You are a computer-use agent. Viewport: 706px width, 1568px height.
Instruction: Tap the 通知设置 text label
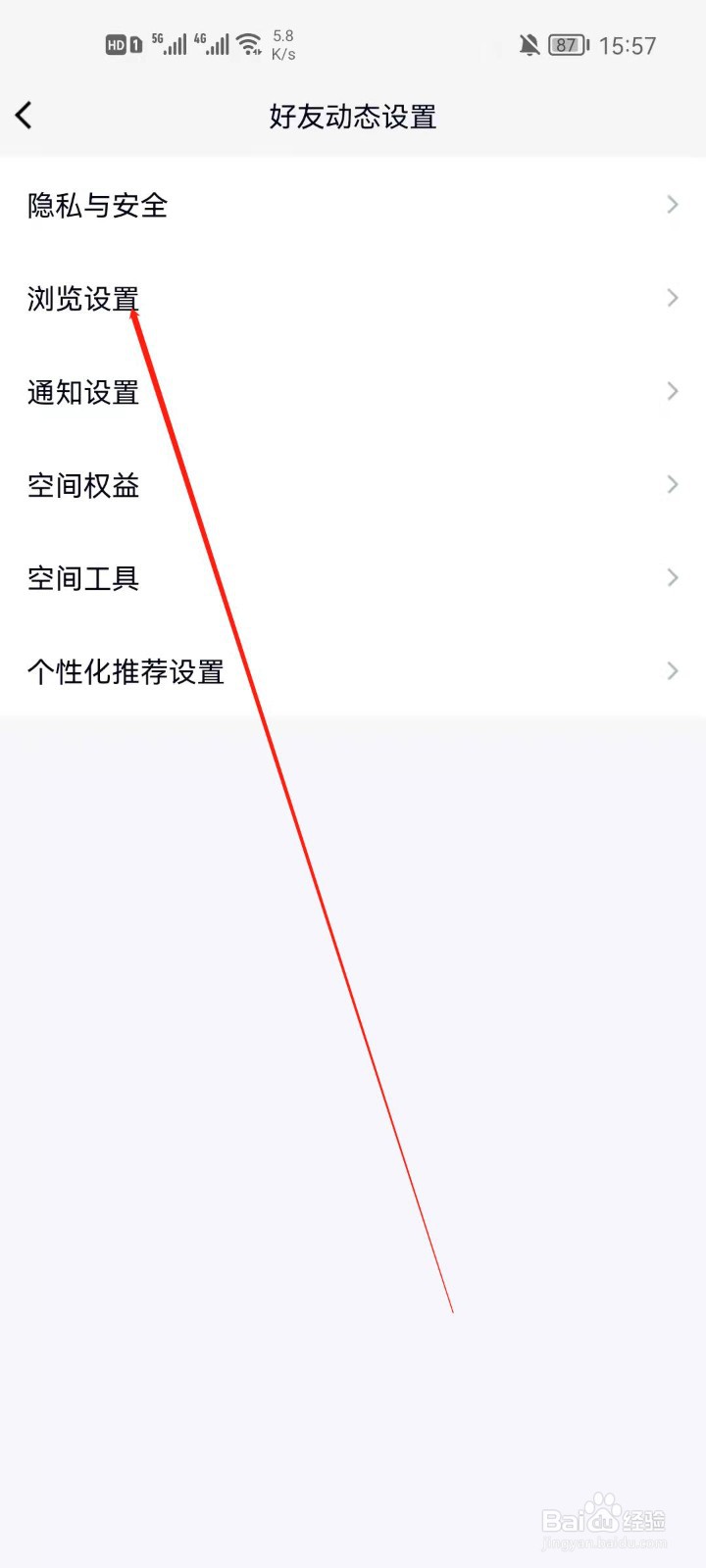click(82, 392)
